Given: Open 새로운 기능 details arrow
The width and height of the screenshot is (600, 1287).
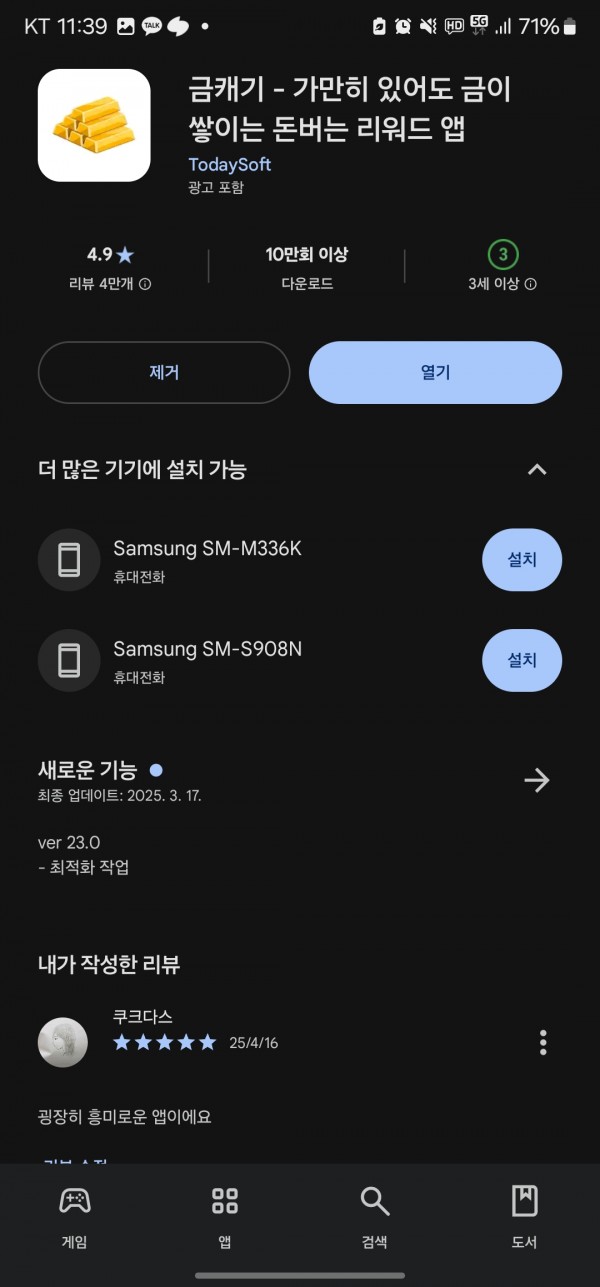Looking at the screenshot, I should coord(537,780).
